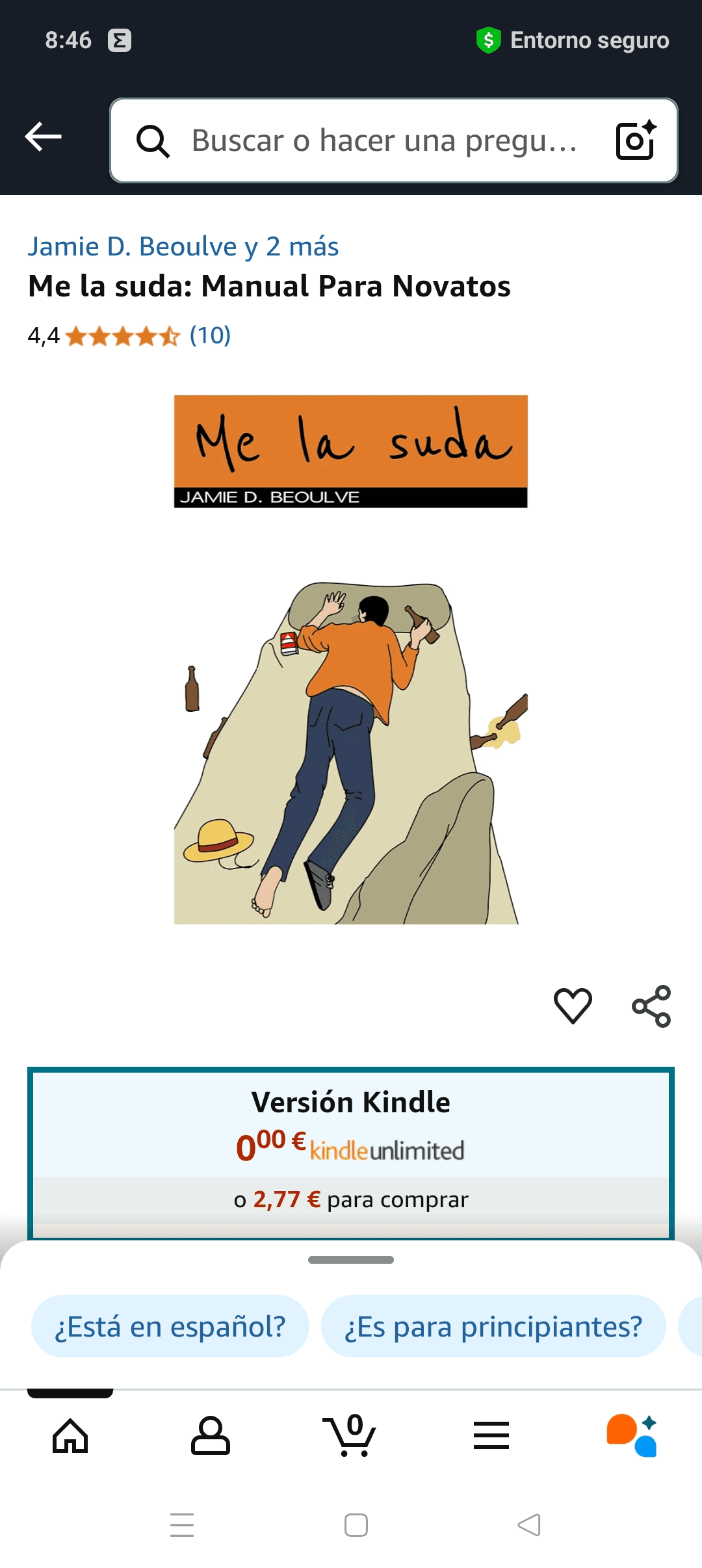Open camera lens search

[635, 140]
